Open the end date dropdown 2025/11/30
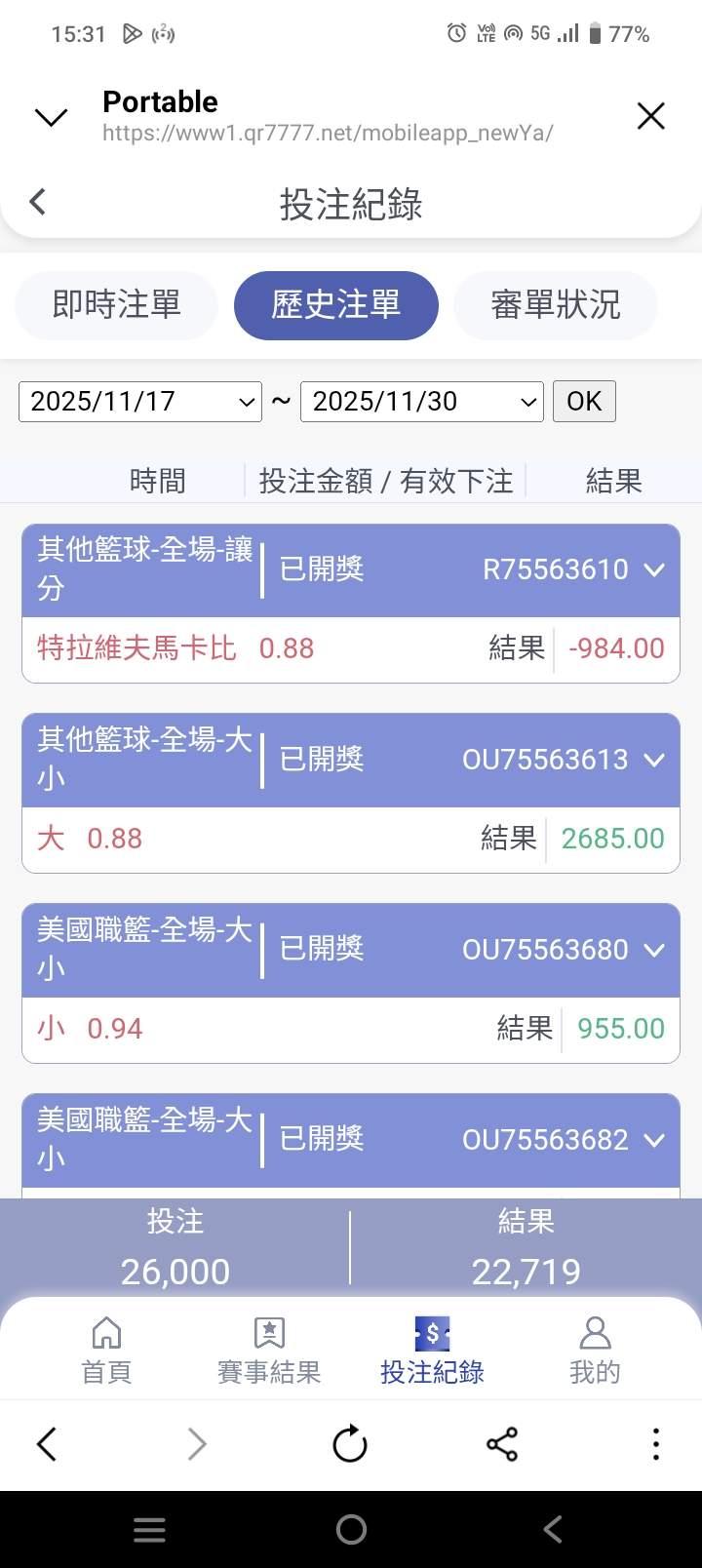Image resolution: width=702 pixels, height=1568 pixels. [421, 401]
